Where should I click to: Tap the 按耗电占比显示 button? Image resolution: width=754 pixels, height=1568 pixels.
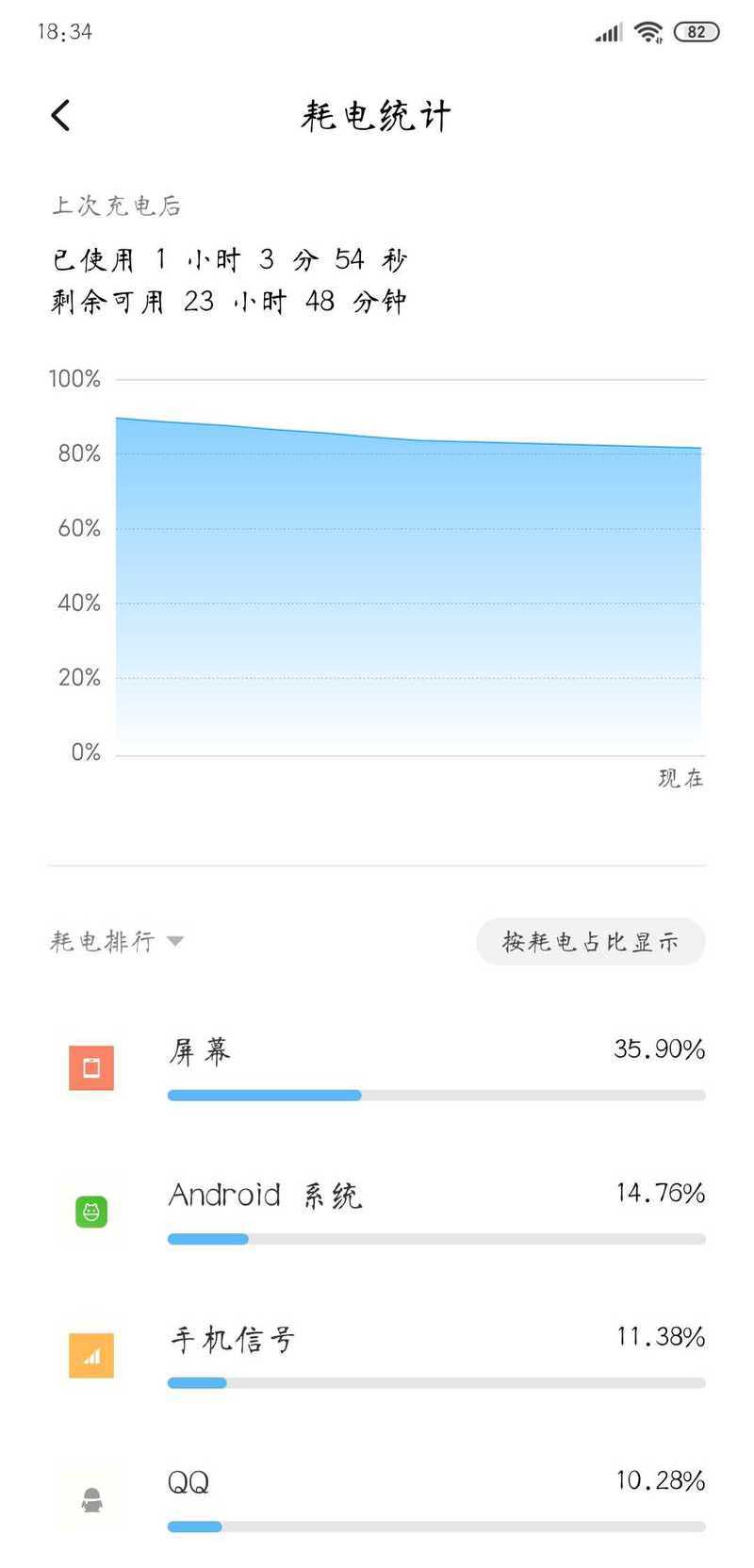coord(590,942)
